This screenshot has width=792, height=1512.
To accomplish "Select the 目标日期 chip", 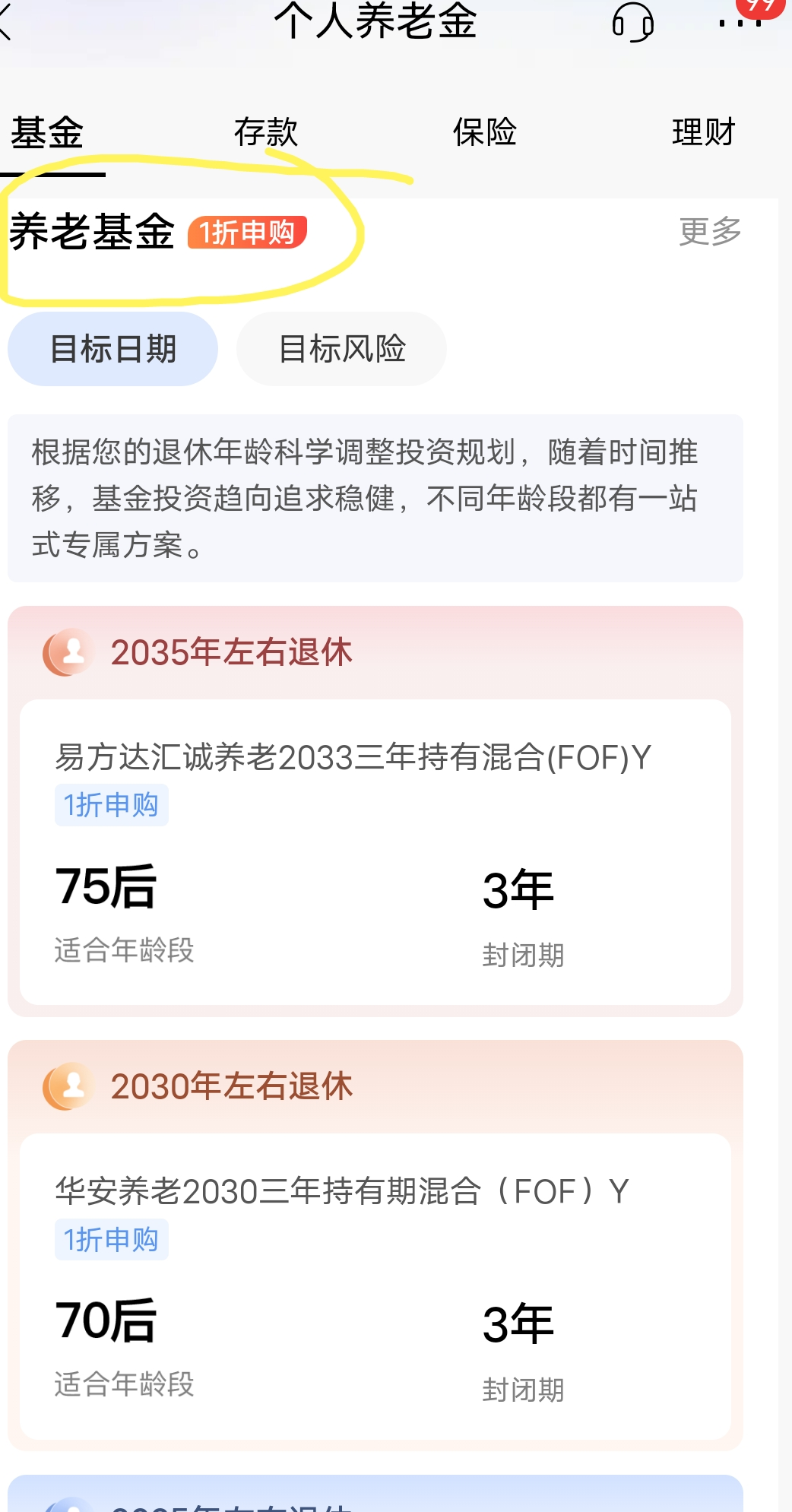I will pyautogui.click(x=112, y=349).
